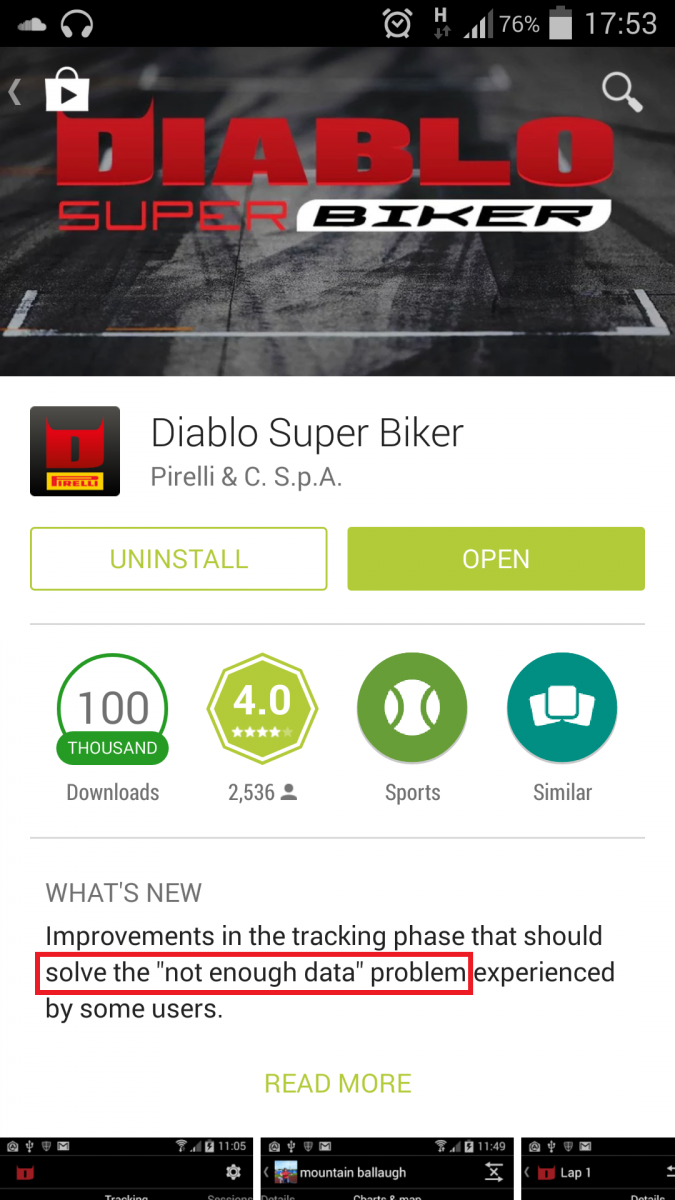Open the Lap 1 screenshot
The width and height of the screenshot is (675, 1200).
(x=598, y=1172)
